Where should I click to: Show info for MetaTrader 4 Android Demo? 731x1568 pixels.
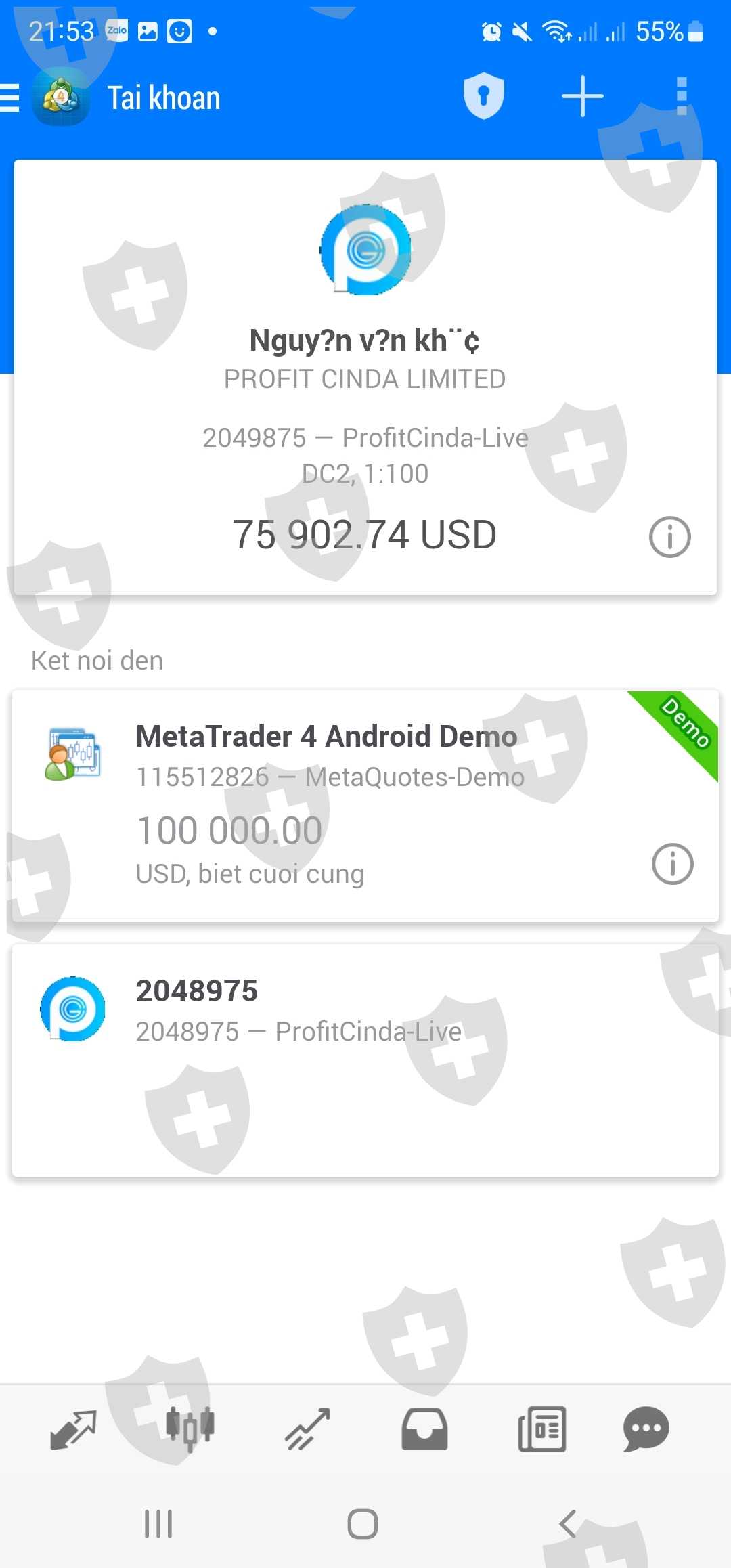[672, 863]
